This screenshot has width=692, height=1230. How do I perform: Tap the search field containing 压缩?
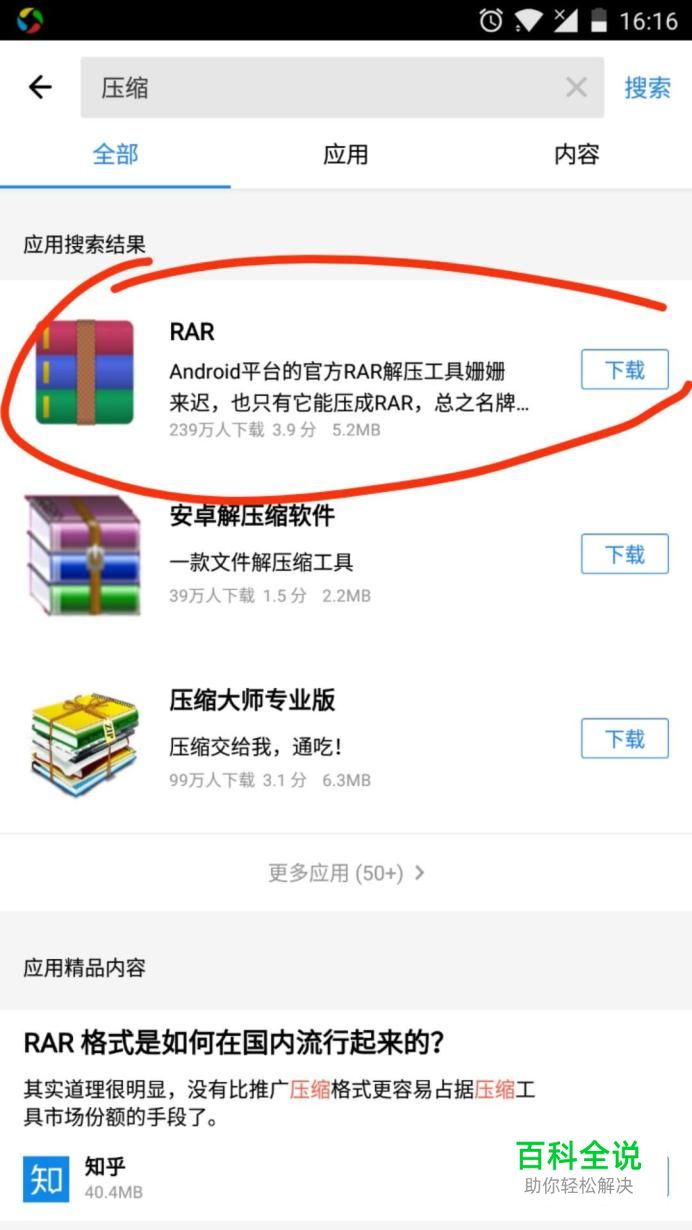point(320,88)
